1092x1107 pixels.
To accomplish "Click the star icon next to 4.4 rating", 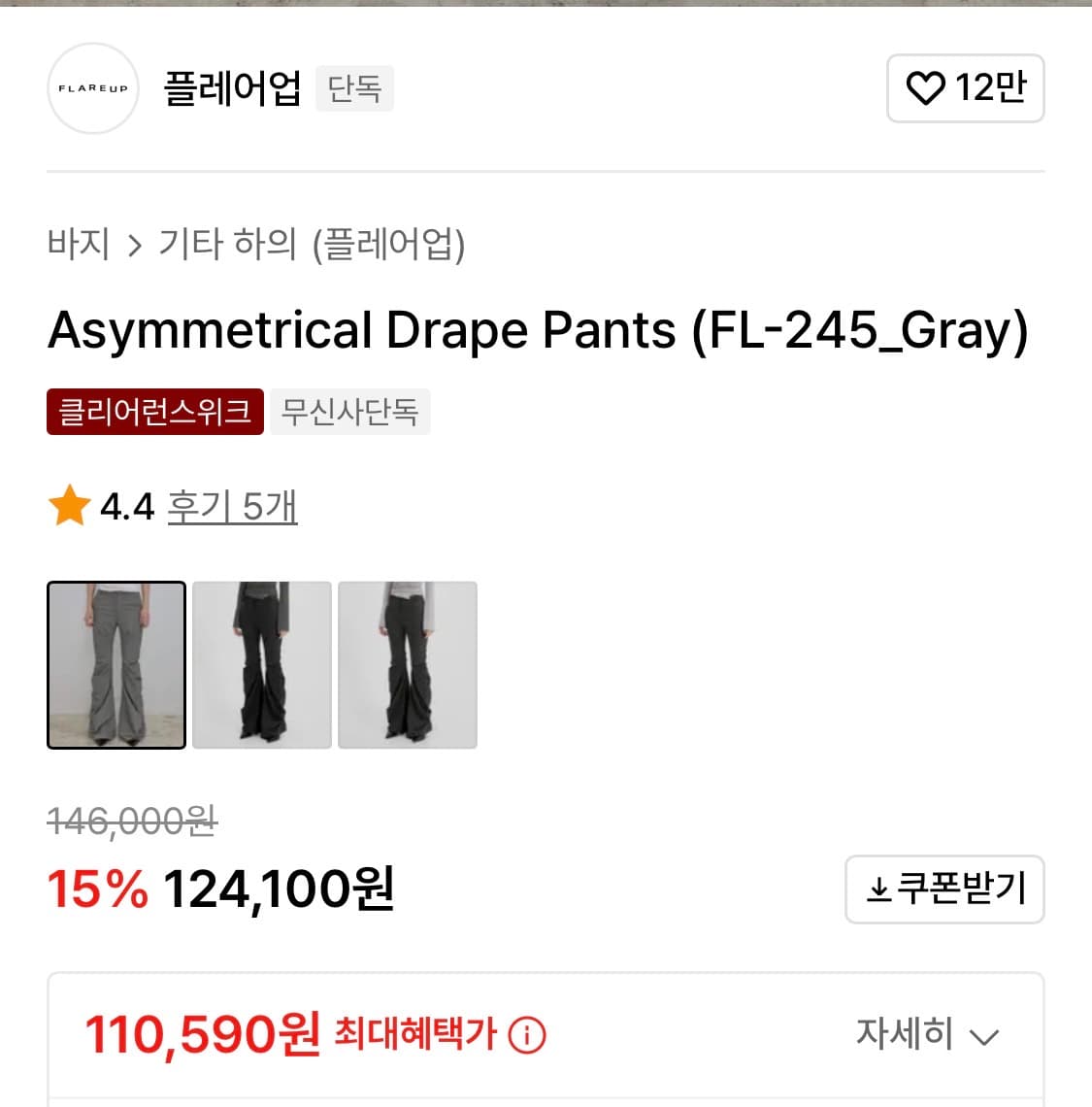I will (68, 504).
